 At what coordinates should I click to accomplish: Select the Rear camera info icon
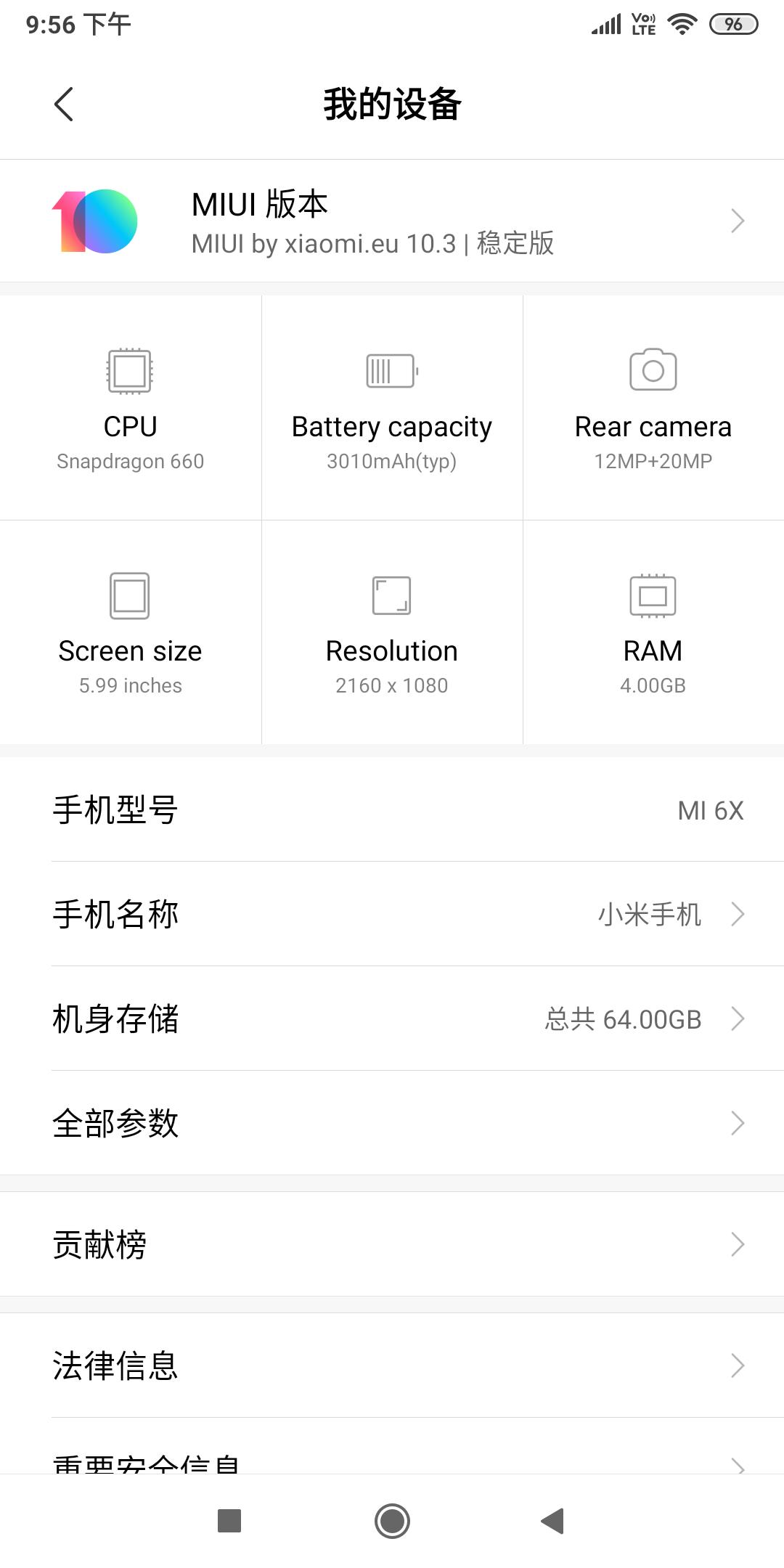pos(652,370)
